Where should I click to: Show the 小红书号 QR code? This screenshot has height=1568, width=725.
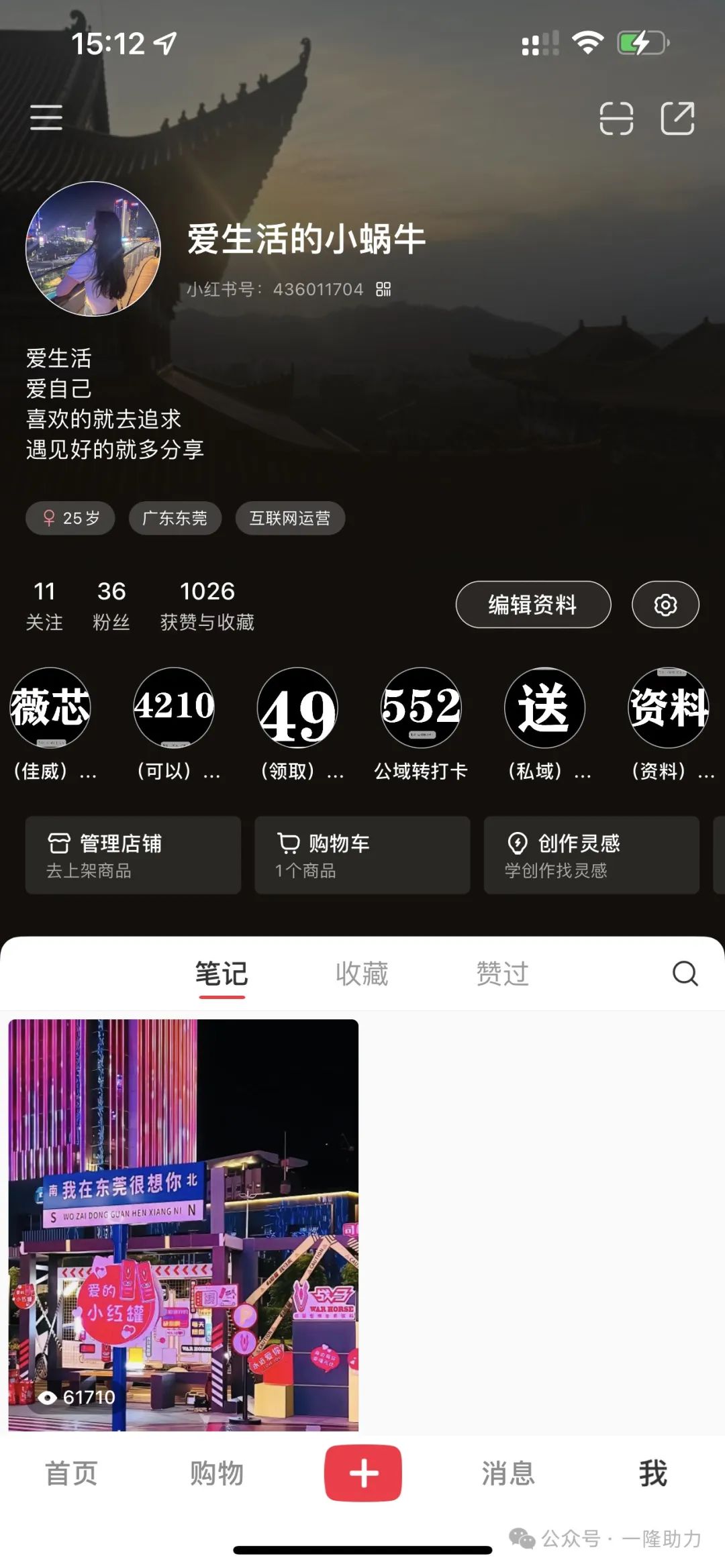coord(383,290)
